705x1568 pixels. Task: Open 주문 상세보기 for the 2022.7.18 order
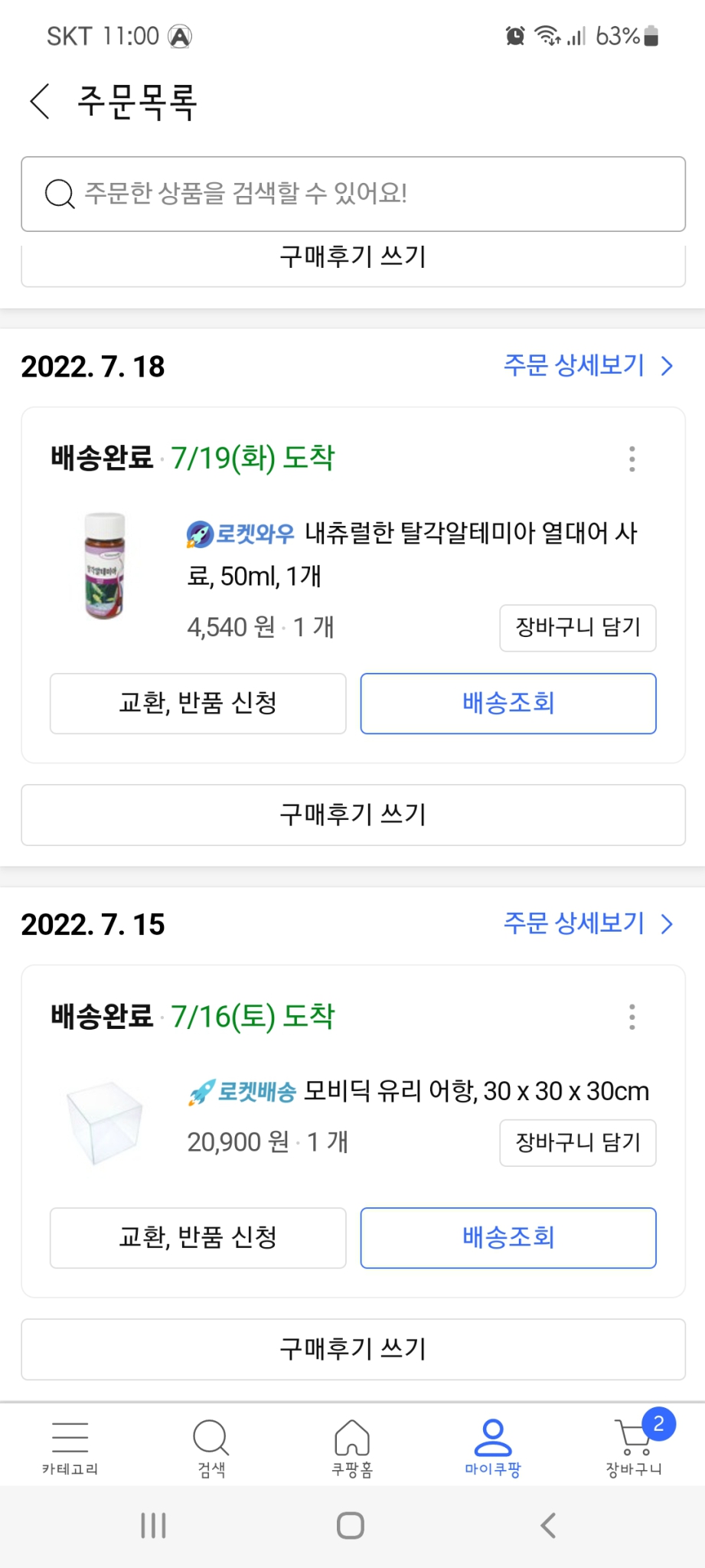(x=586, y=367)
